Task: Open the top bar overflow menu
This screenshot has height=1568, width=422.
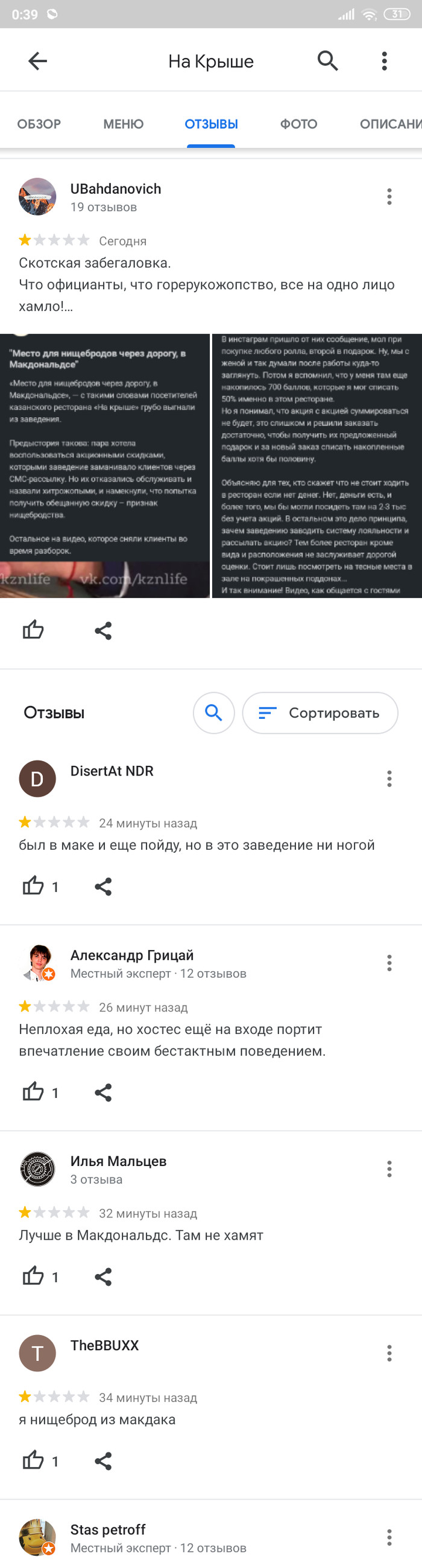Action: pyautogui.click(x=384, y=61)
